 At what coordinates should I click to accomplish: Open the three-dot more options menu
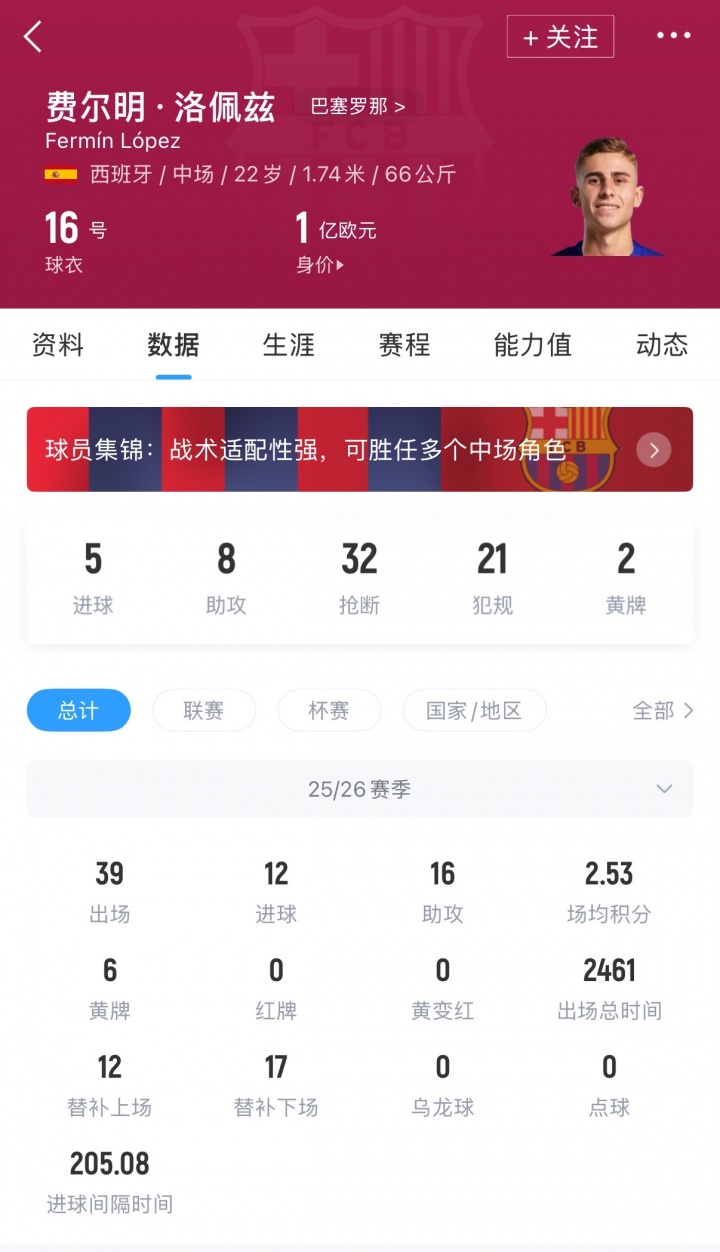pyautogui.click(x=675, y=36)
